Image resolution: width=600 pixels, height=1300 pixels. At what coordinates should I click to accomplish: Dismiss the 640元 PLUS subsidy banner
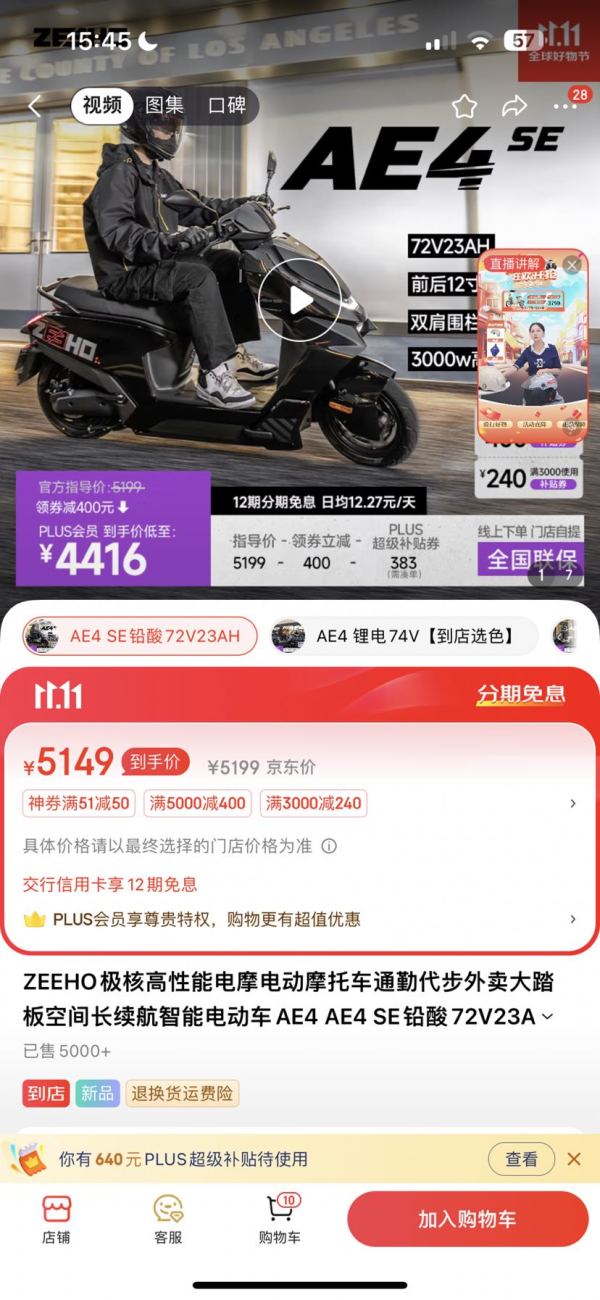[x=574, y=1159]
